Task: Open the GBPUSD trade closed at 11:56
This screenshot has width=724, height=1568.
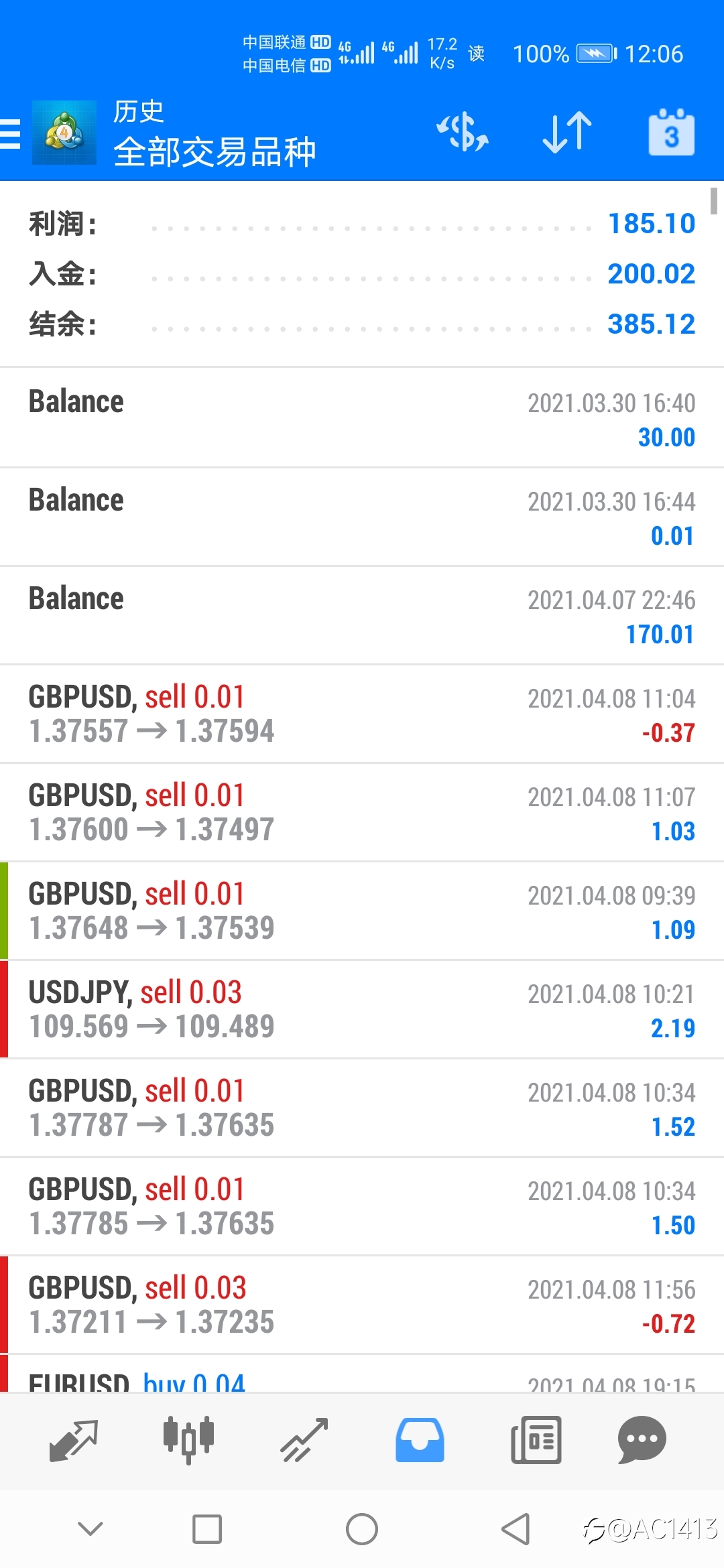Action: 362,1305
